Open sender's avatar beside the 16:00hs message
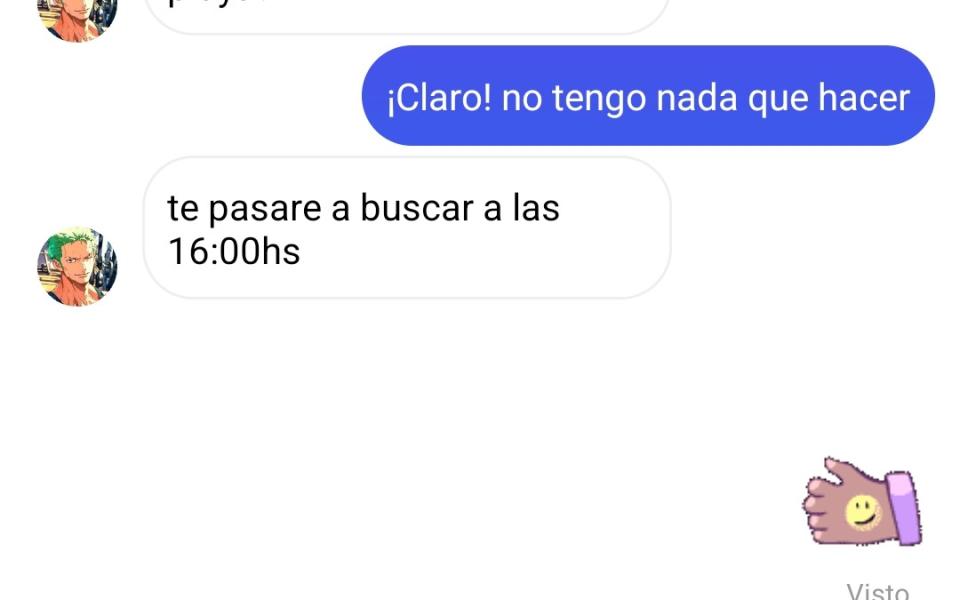Image resolution: width=960 pixels, height=600 pixels. click(78, 266)
